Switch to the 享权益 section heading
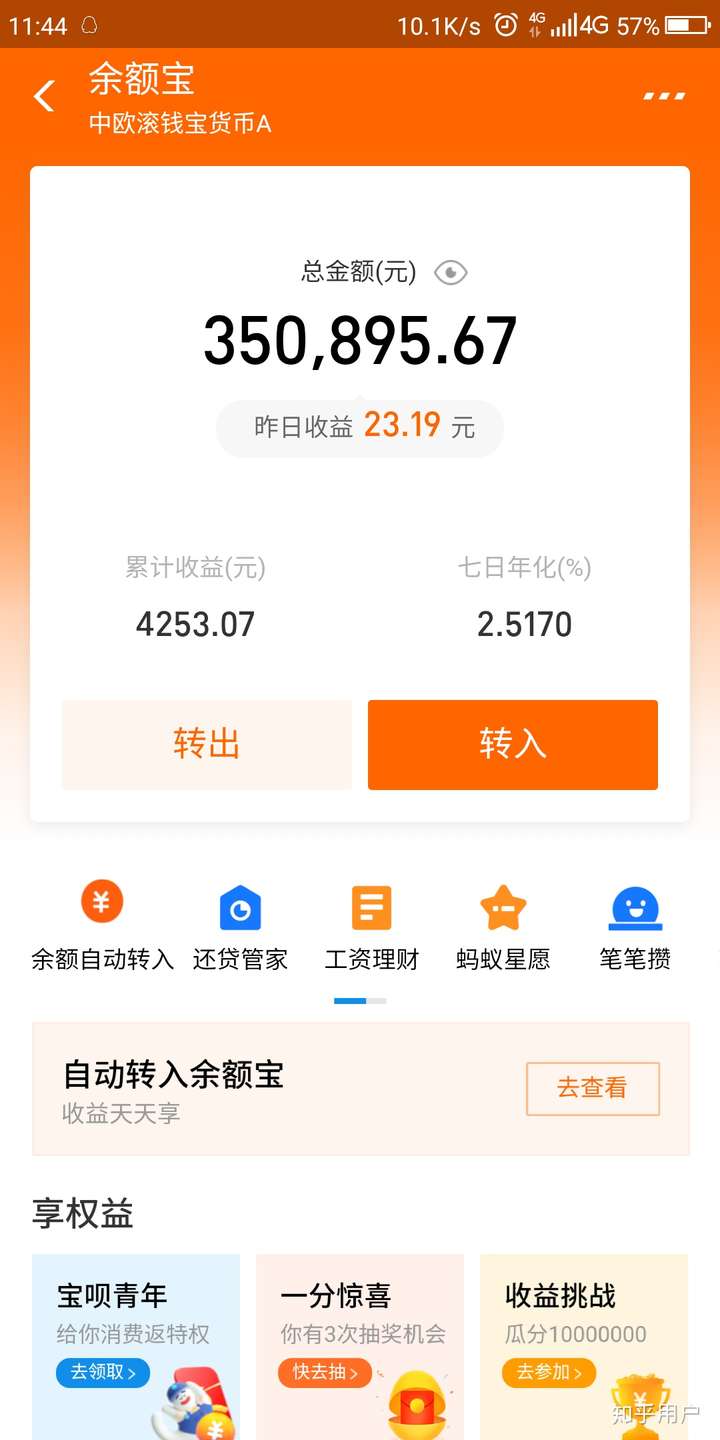The width and height of the screenshot is (720, 1440). (83, 1214)
